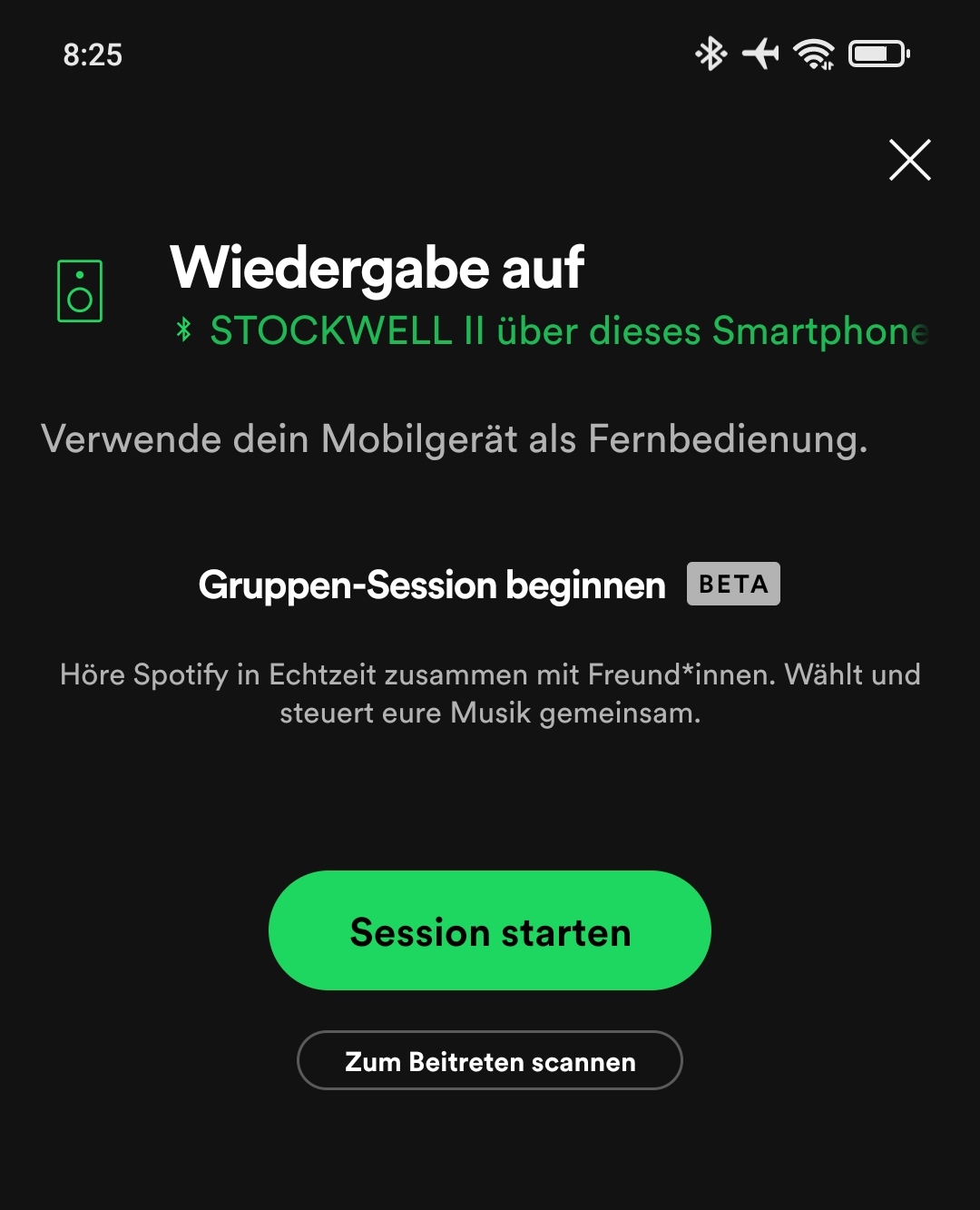Select Zum Beitreten scannen
The image size is (980, 1210).
[490, 1060]
